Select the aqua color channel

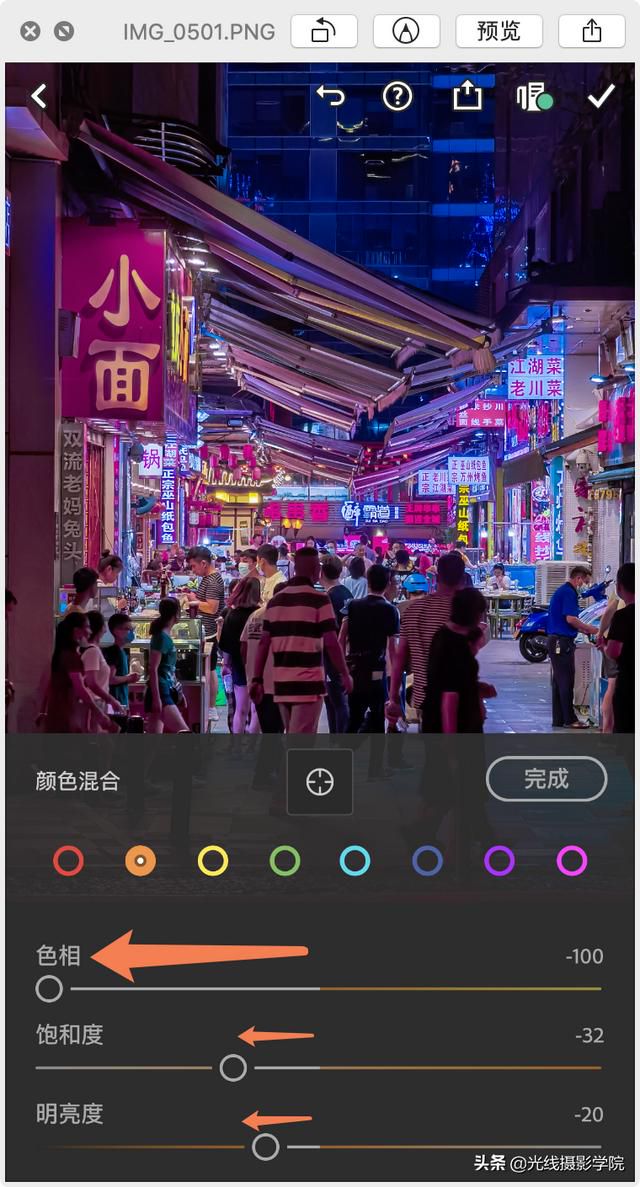click(355, 861)
